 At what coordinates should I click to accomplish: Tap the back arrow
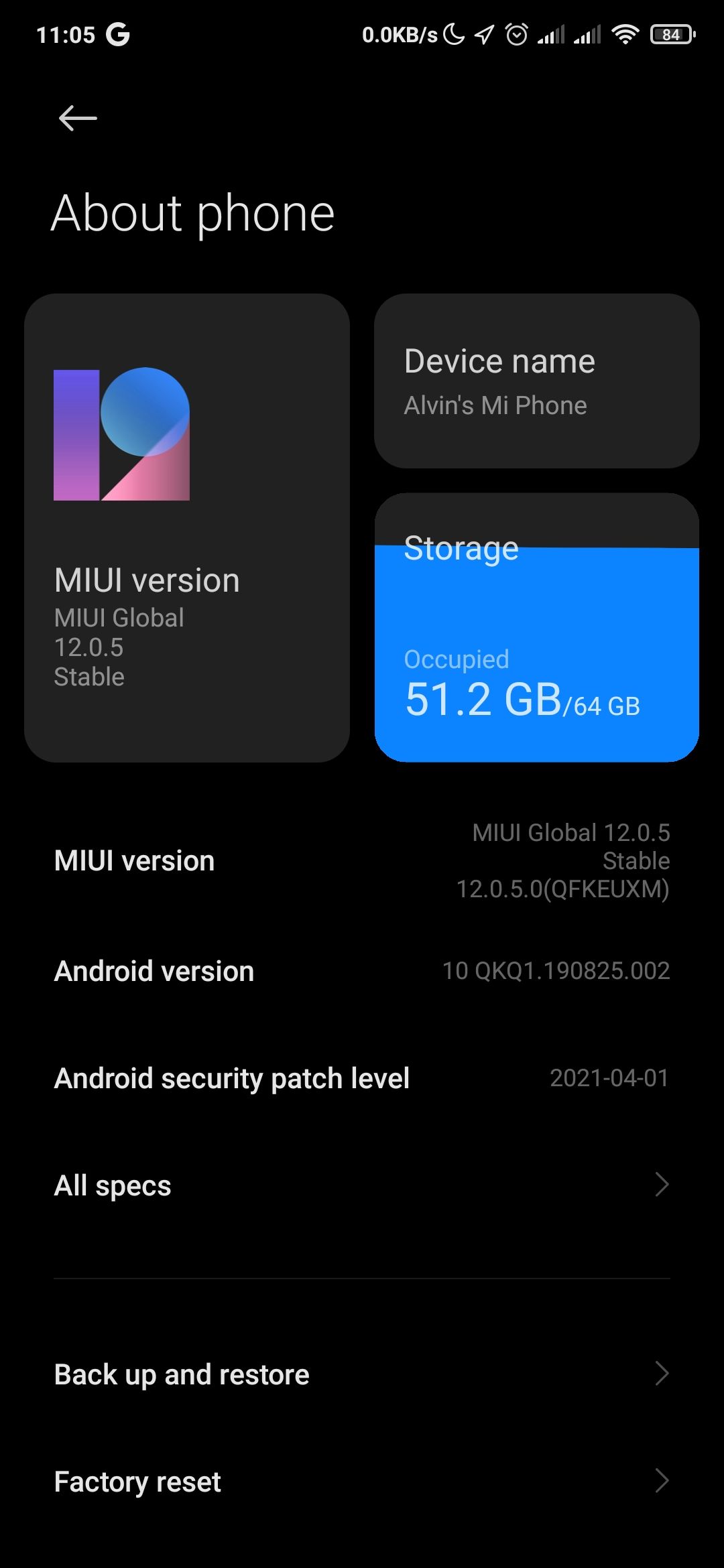[x=76, y=117]
